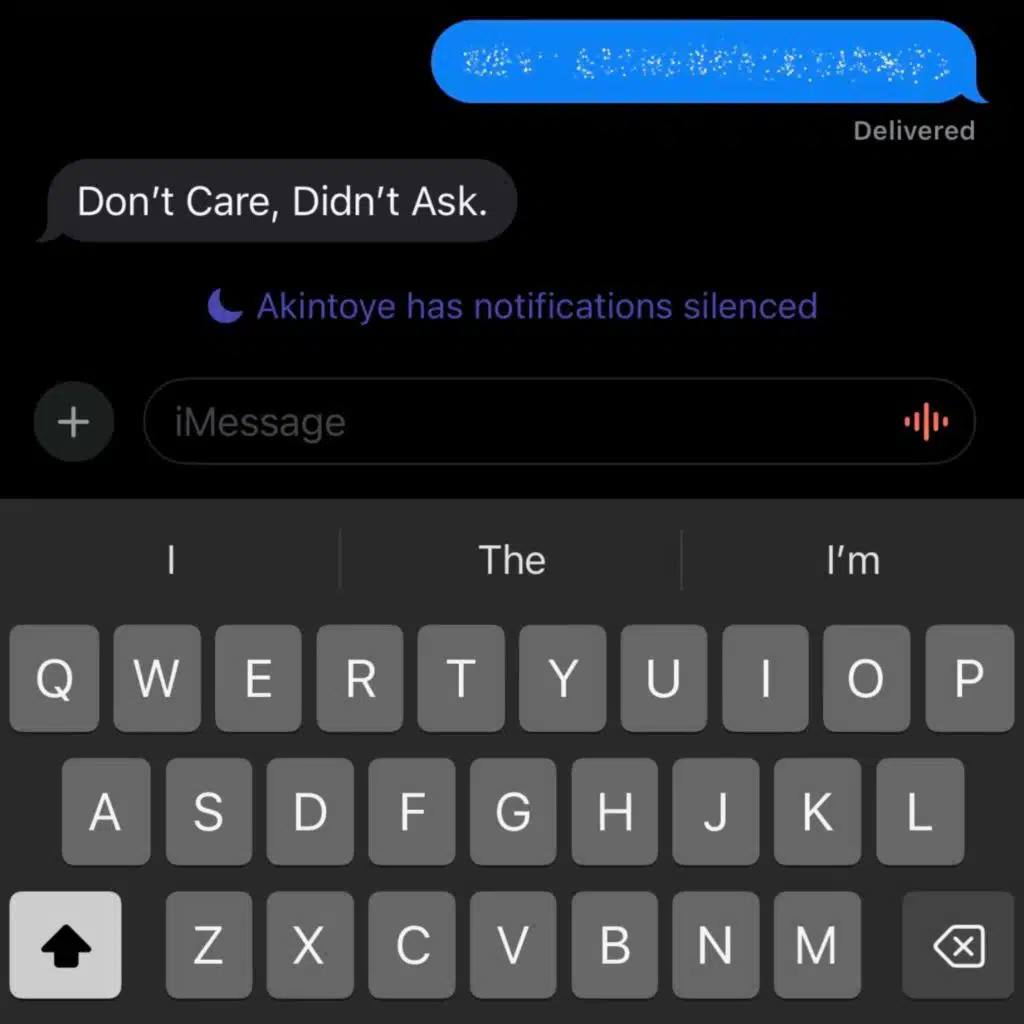
Task: Pick the "I" word suggestion
Action: click(x=171, y=560)
